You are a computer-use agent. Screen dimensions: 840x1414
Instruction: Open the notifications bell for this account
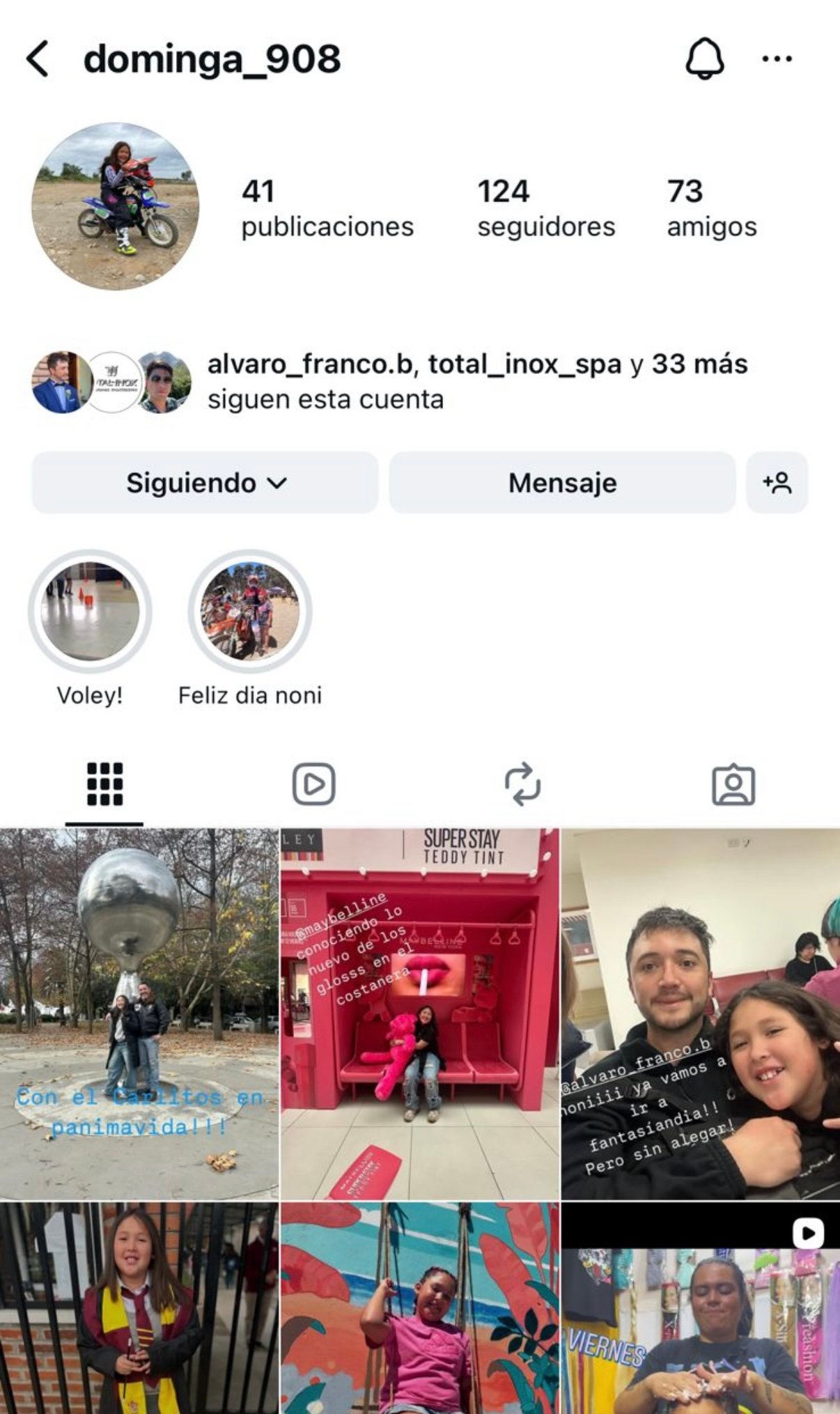[705, 59]
